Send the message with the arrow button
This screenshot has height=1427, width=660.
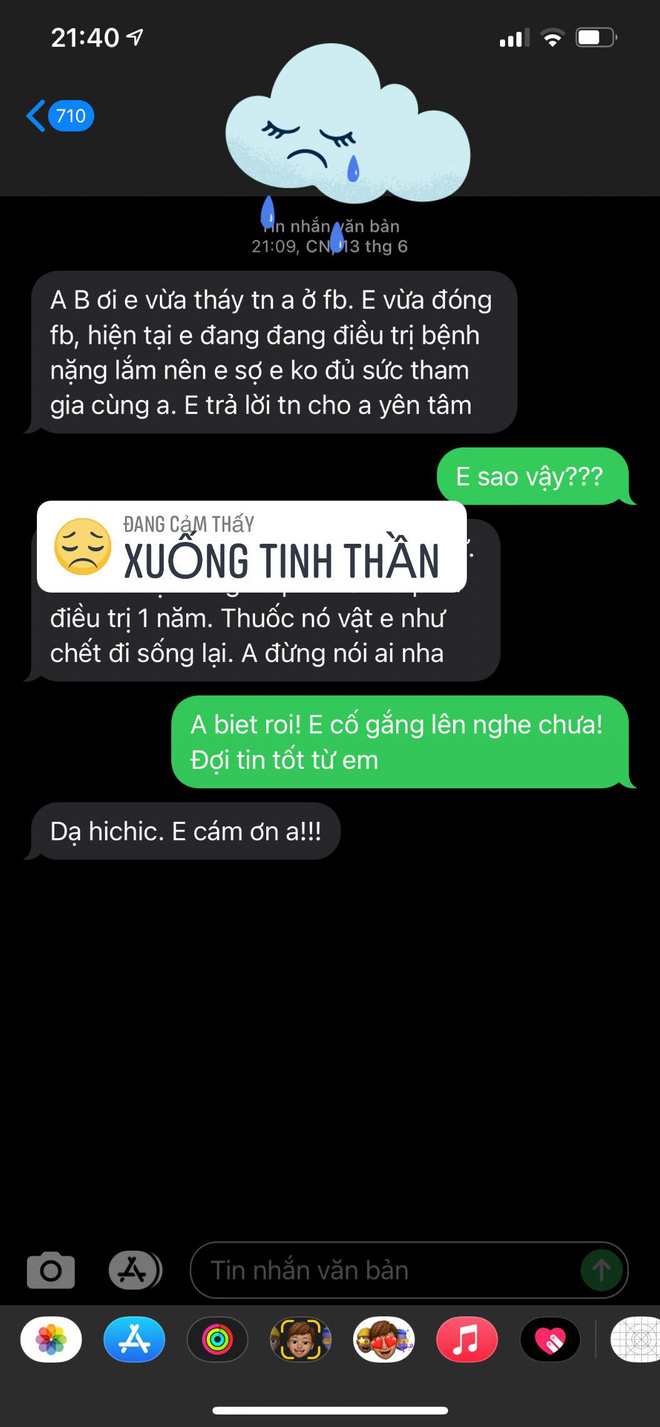601,1270
